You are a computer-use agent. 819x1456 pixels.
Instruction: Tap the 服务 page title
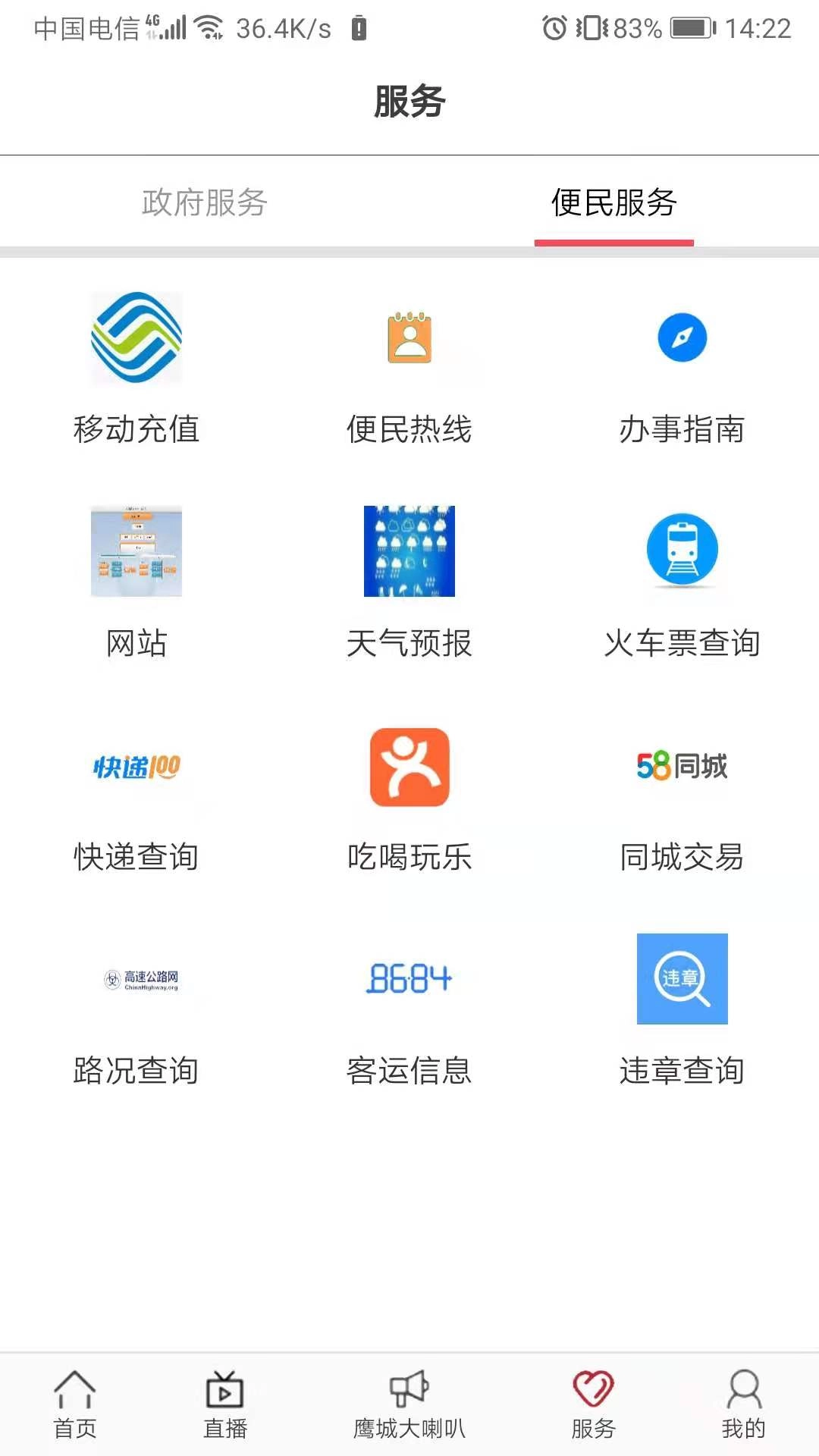pos(409,102)
